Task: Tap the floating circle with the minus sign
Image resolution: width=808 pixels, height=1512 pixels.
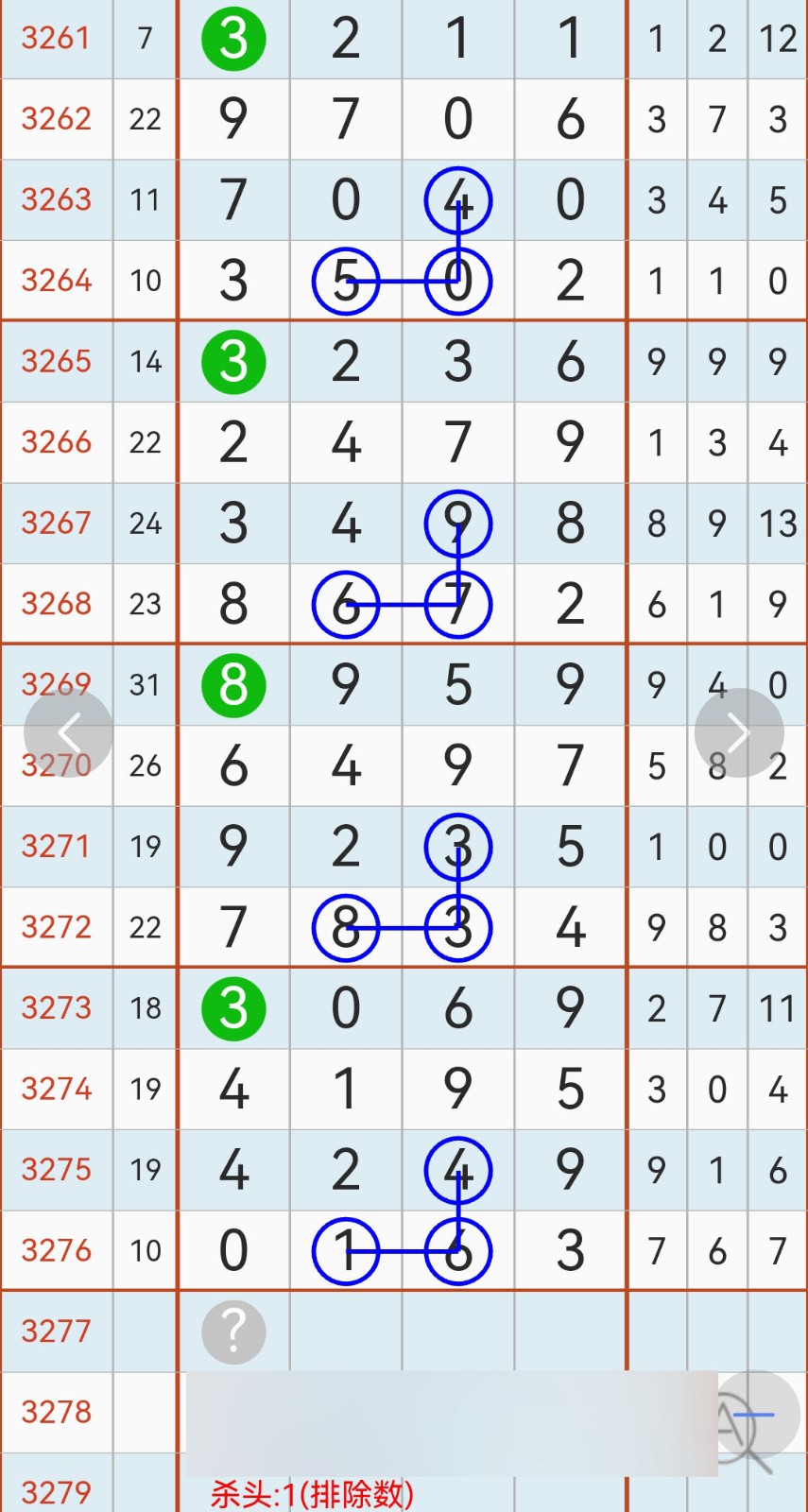Action: 754,1415
